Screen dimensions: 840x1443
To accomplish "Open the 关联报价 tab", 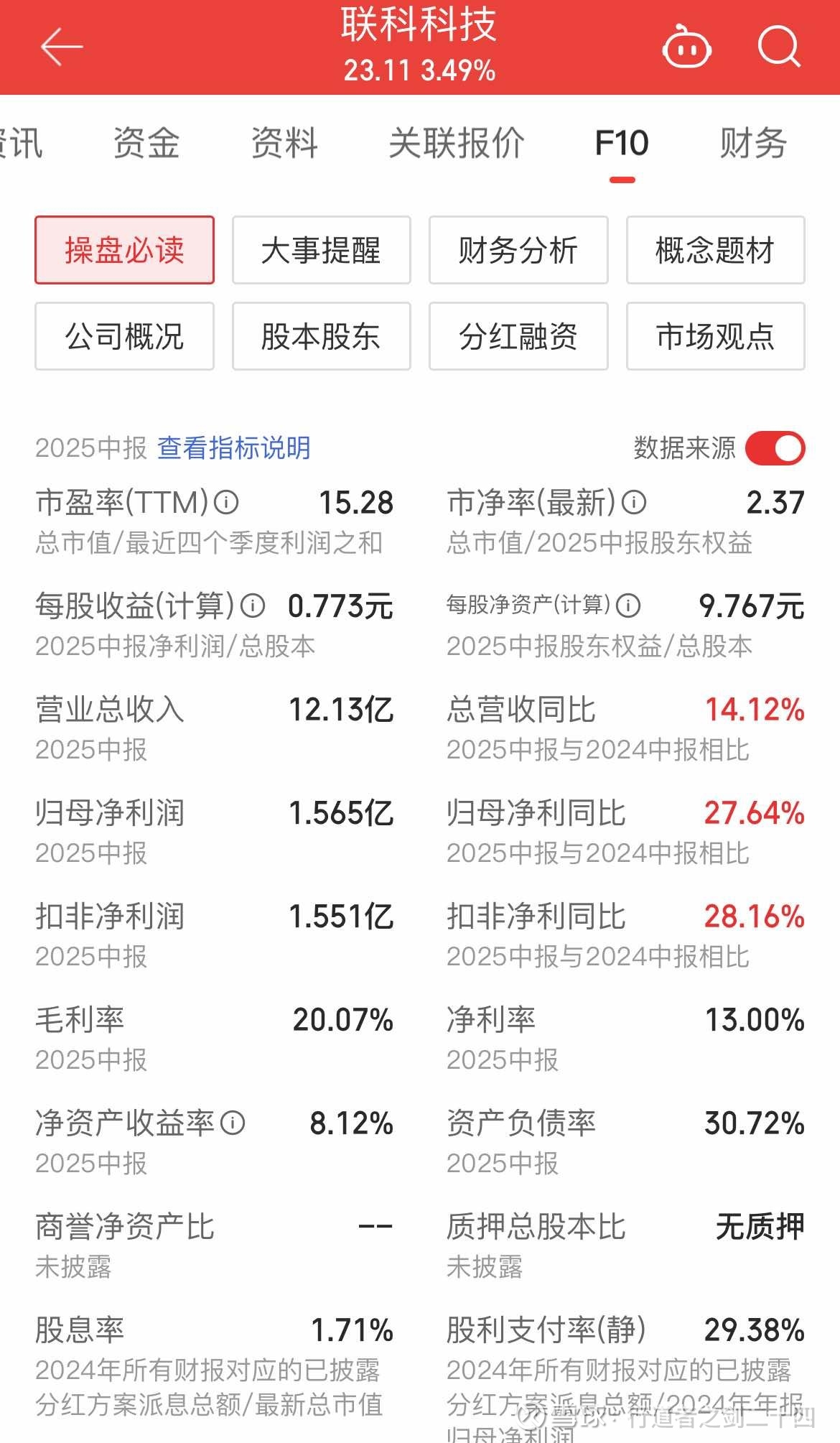I will [x=457, y=142].
